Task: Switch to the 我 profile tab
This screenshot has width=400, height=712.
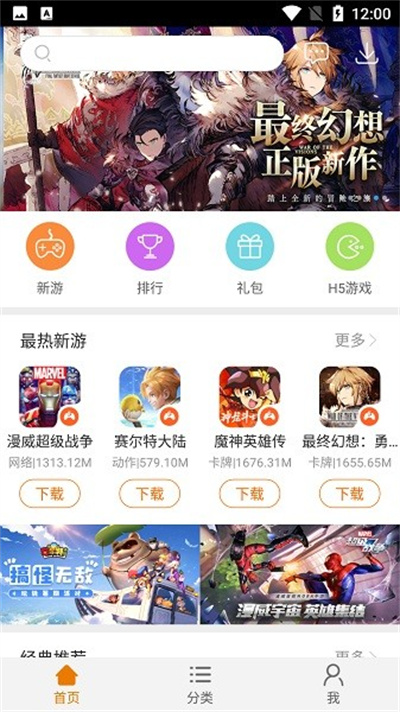Action: (333, 684)
